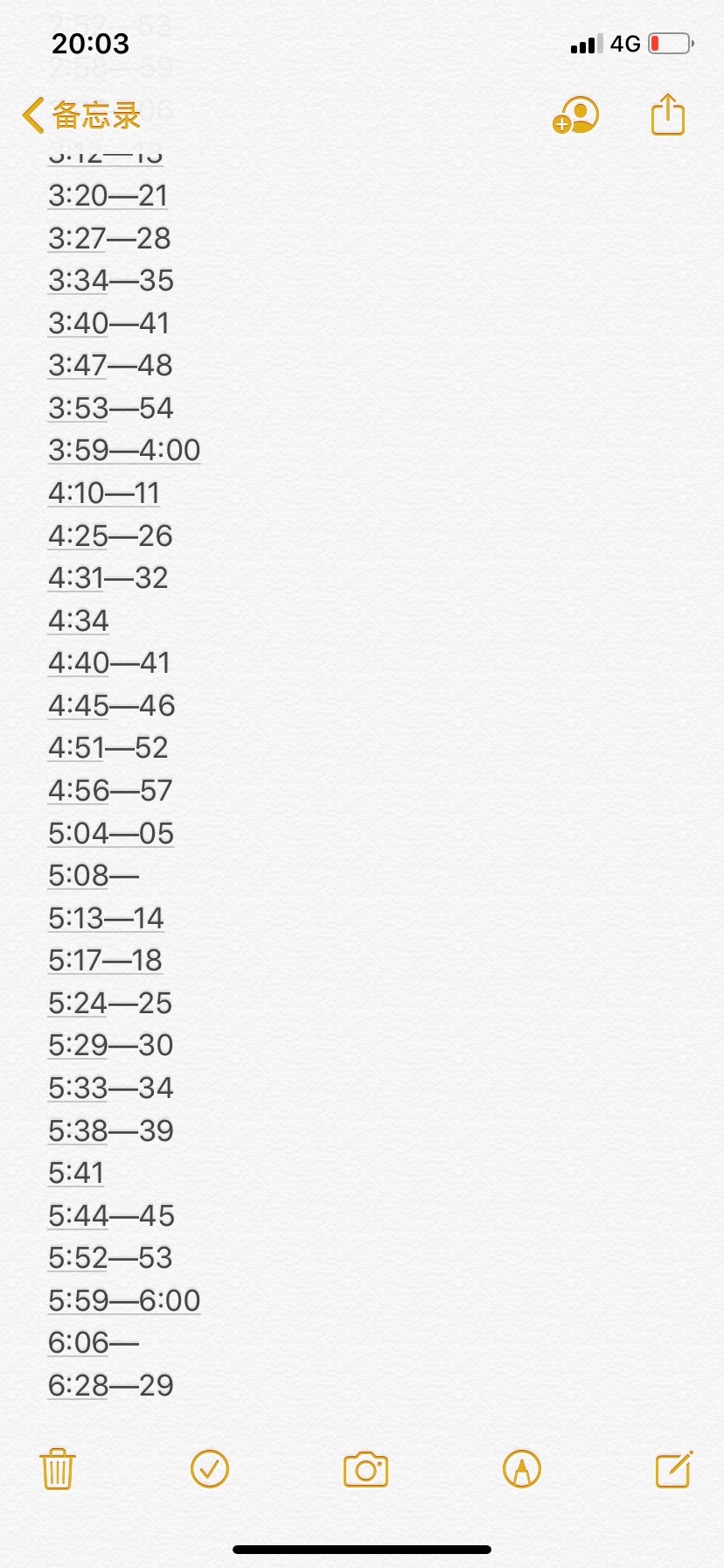Tap the 3:59—4:00 time link
This screenshot has height=1568, width=724.
pos(124,450)
